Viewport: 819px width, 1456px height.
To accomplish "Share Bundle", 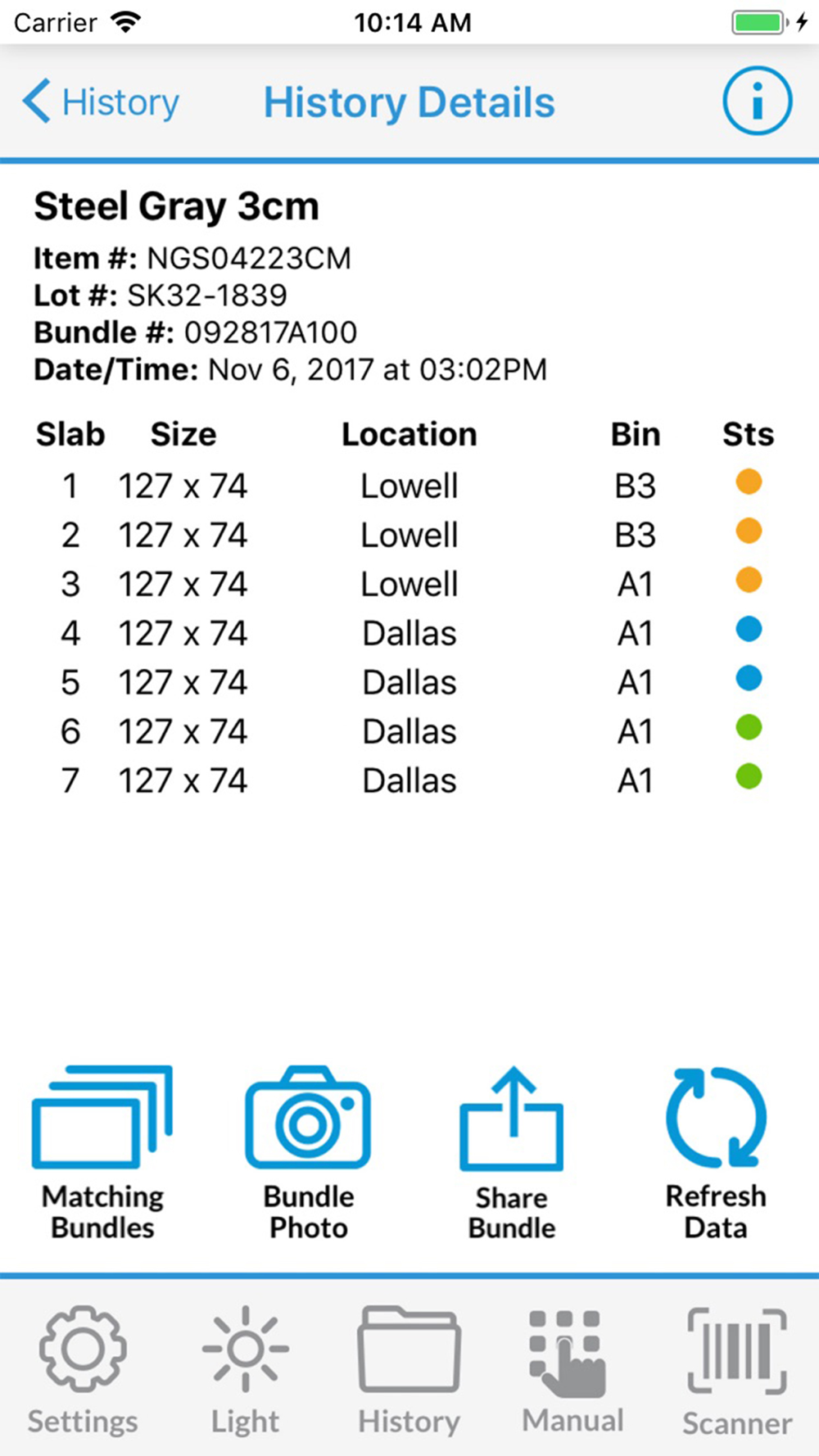I will (511, 1153).
